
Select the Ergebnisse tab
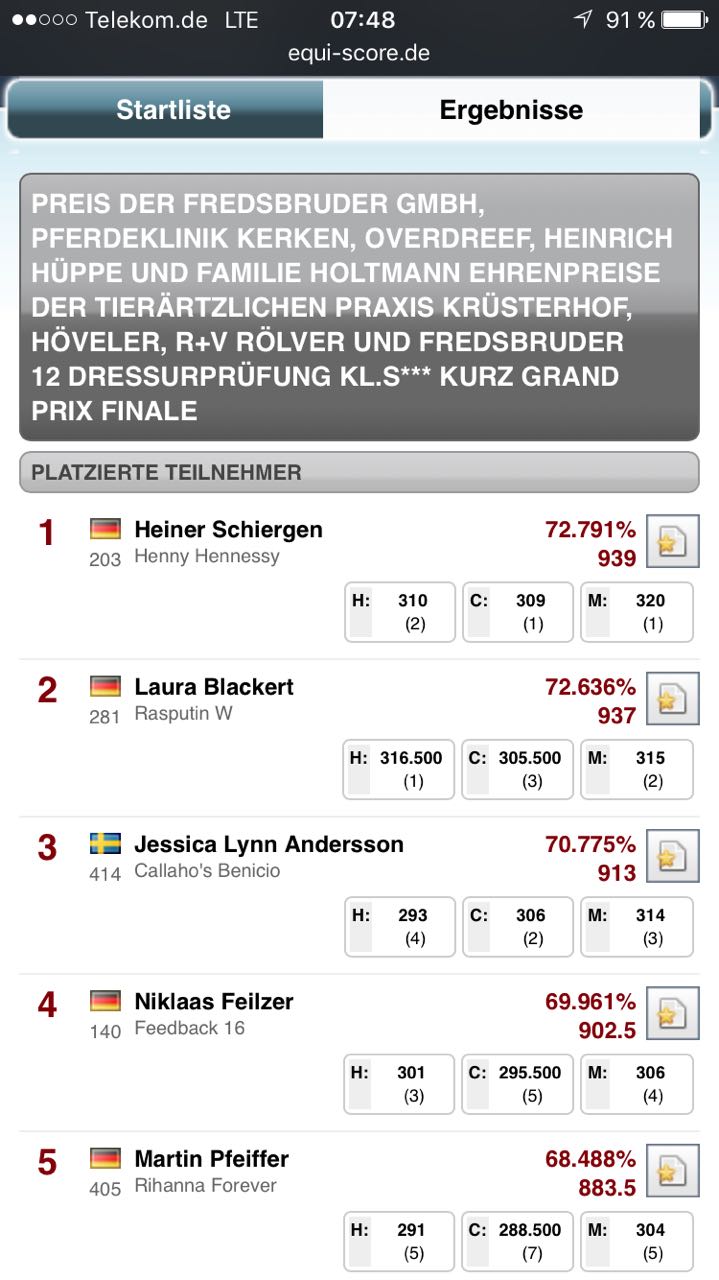coord(511,109)
